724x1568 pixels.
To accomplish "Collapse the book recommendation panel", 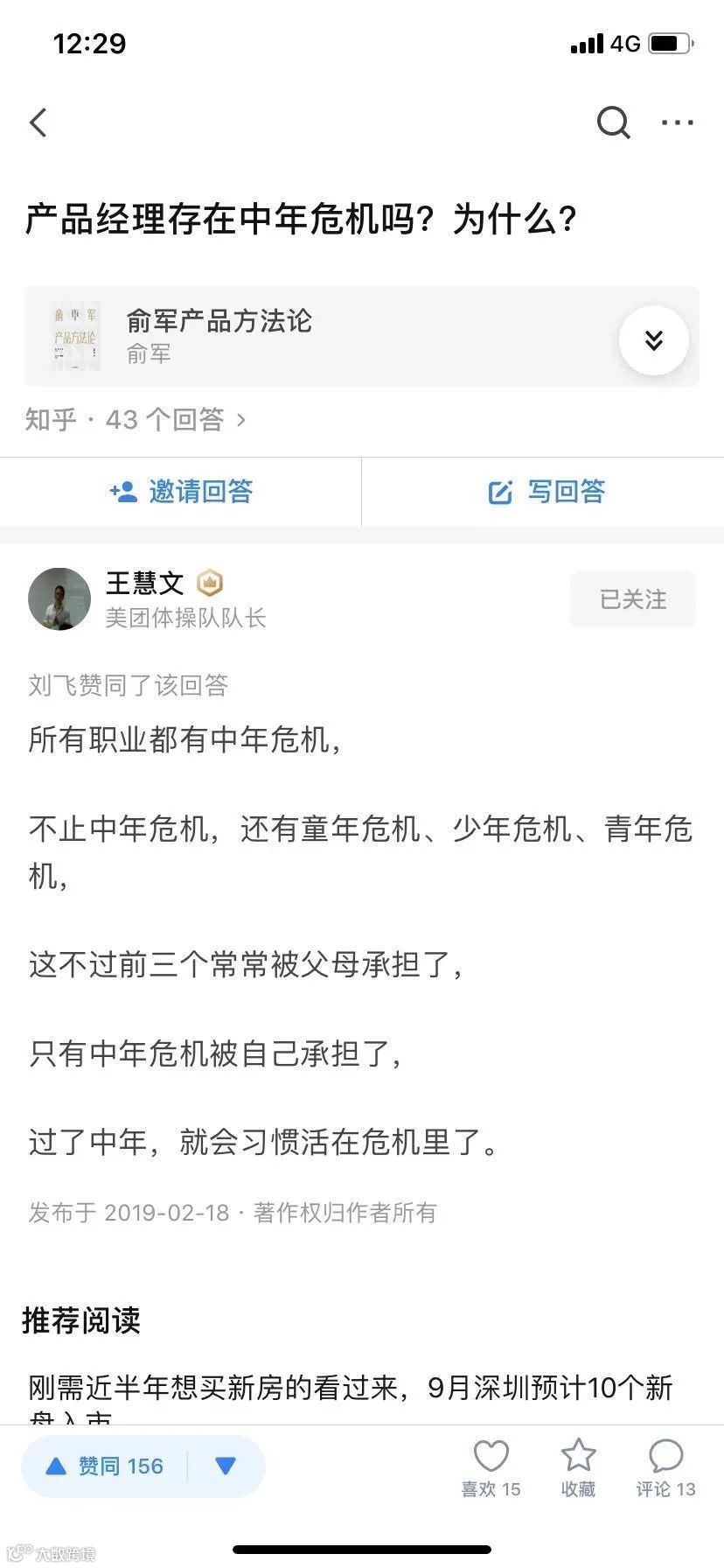I will coord(654,339).
